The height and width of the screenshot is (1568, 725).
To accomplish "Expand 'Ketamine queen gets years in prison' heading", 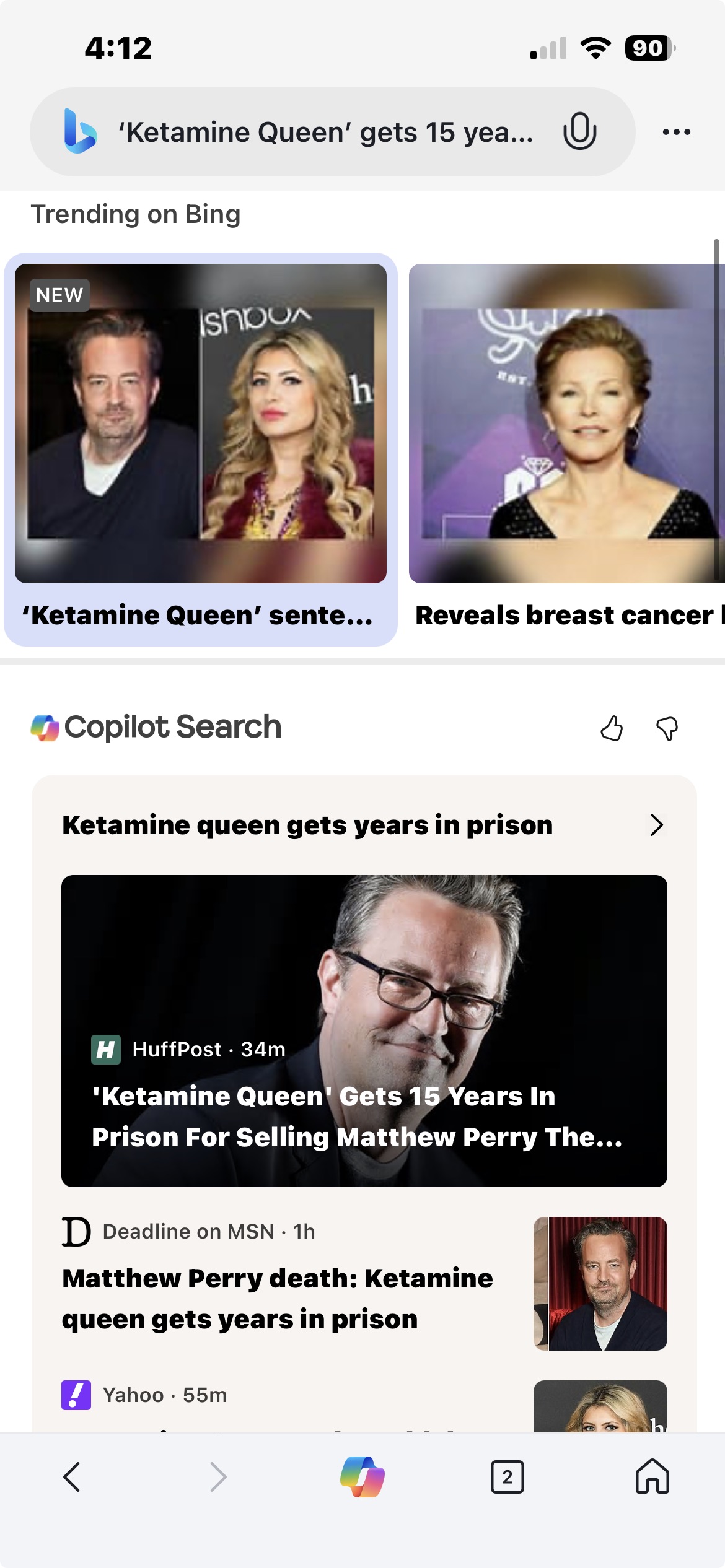I will (x=656, y=825).
